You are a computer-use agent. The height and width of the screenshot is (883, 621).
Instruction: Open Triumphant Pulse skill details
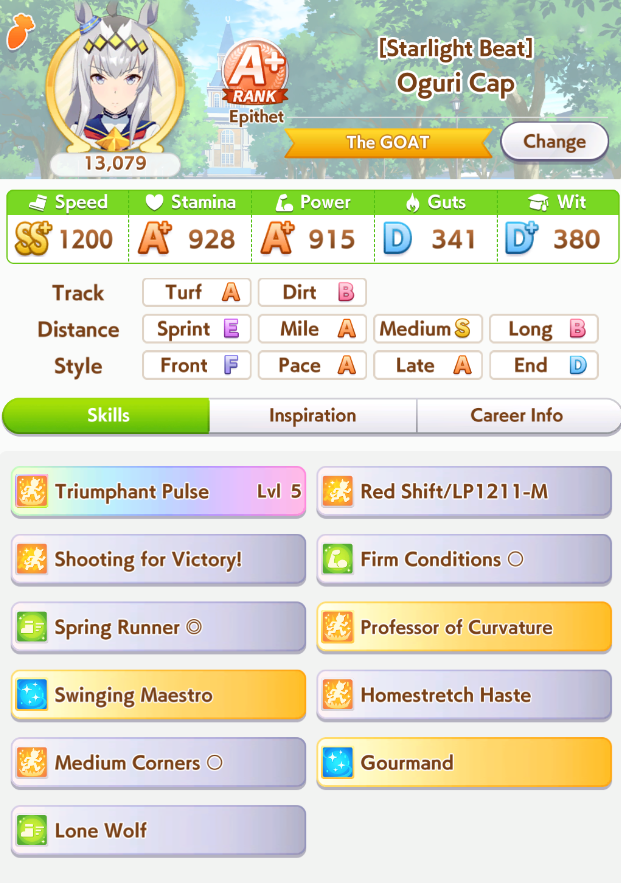pyautogui.click(x=158, y=492)
